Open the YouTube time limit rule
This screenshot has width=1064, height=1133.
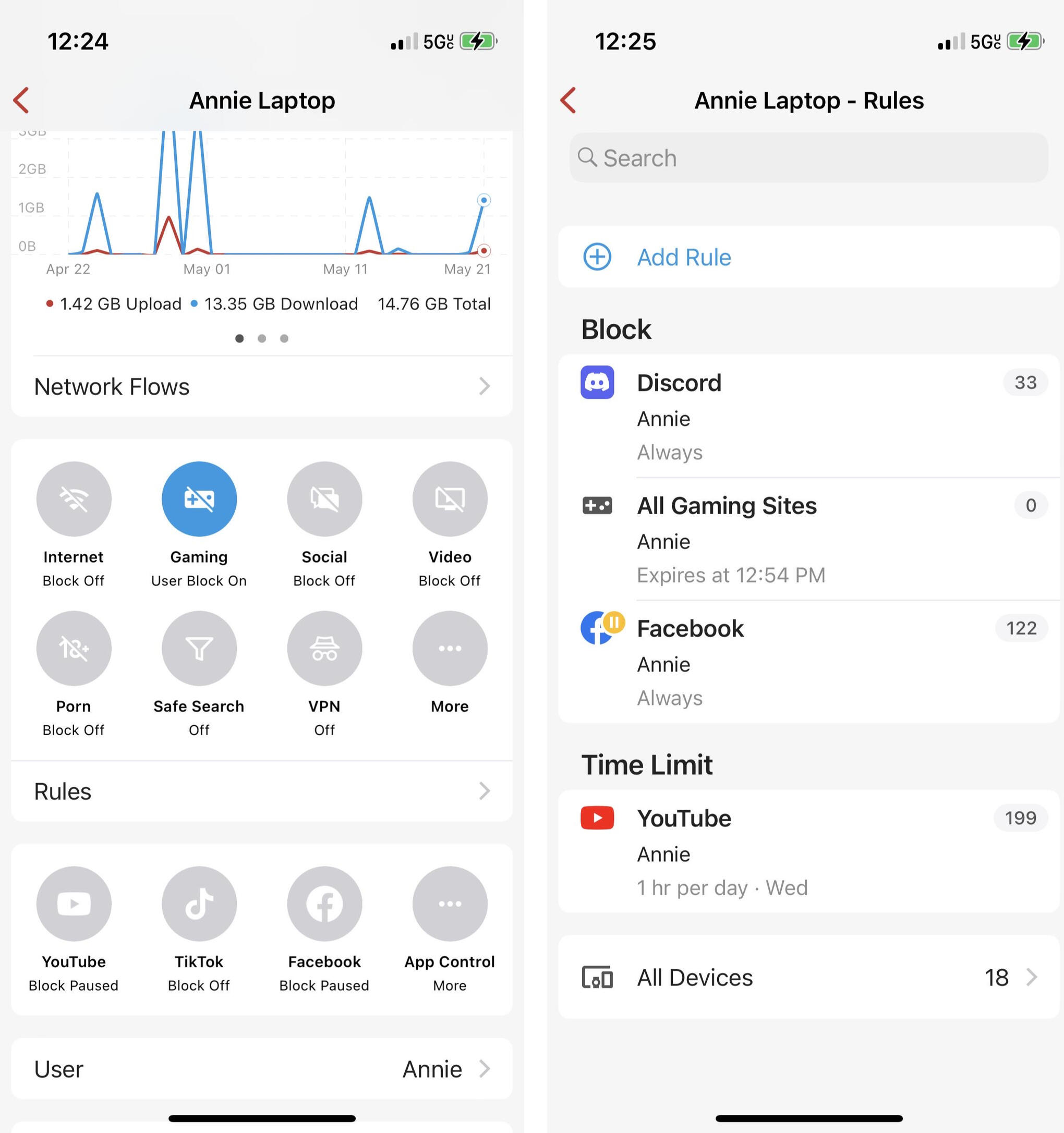pos(808,852)
